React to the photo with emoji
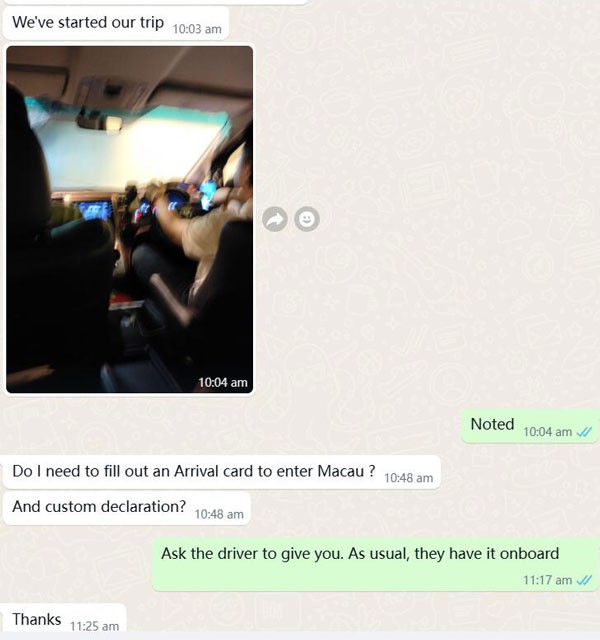Viewport: 600px width, 640px height. (x=307, y=219)
